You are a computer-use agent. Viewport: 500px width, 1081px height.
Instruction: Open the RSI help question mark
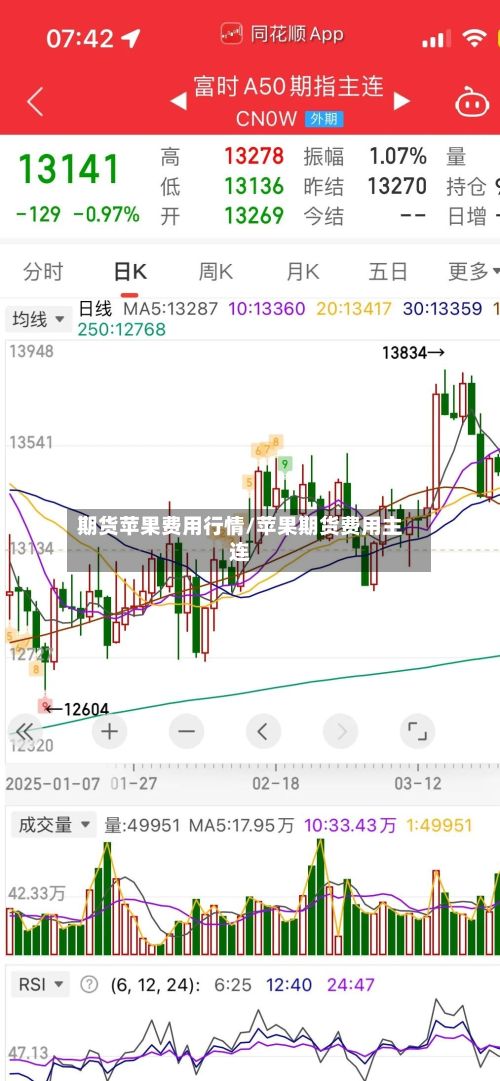tap(89, 984)
